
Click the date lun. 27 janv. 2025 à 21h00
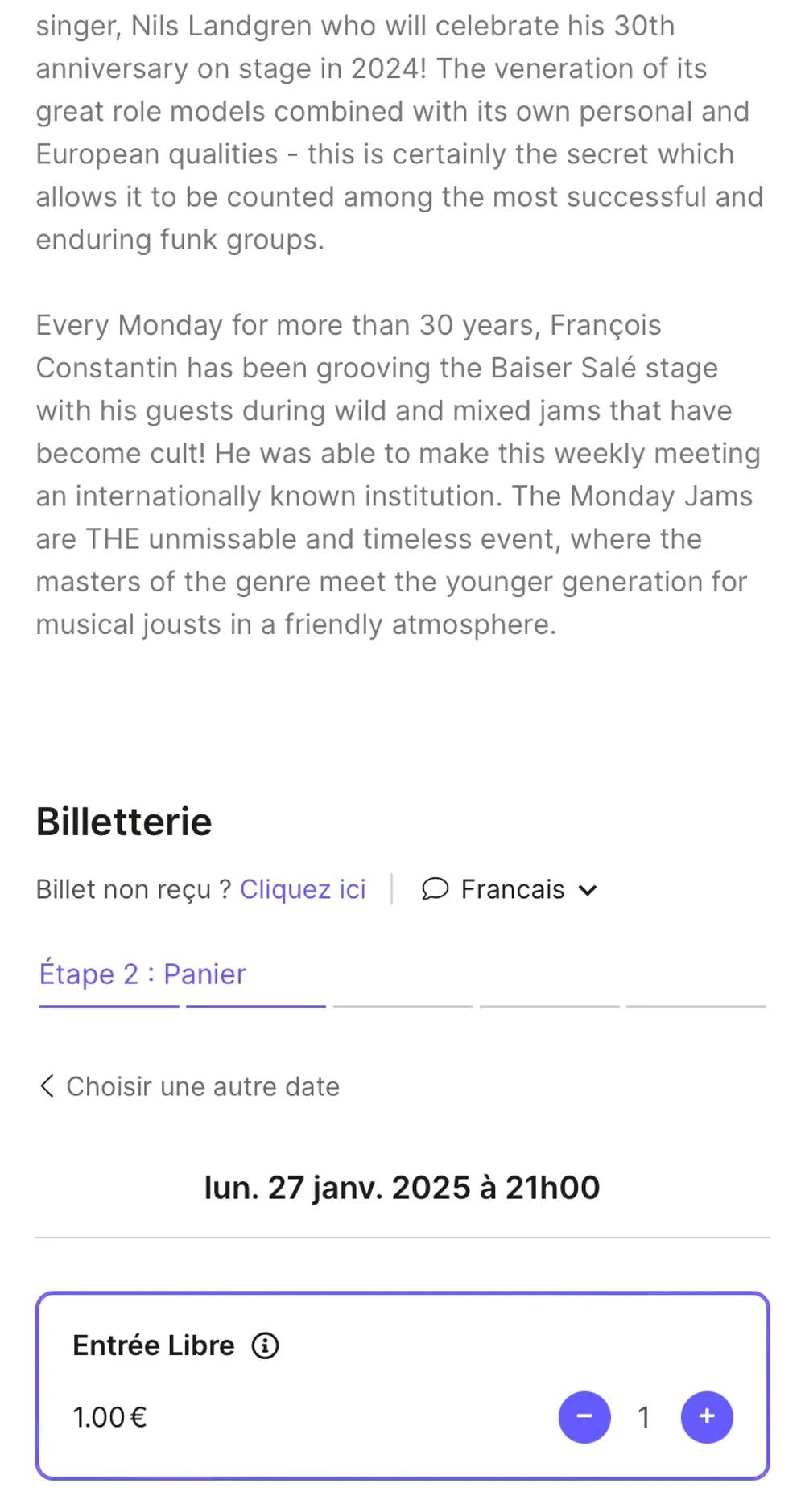(x=402, y=1188)
